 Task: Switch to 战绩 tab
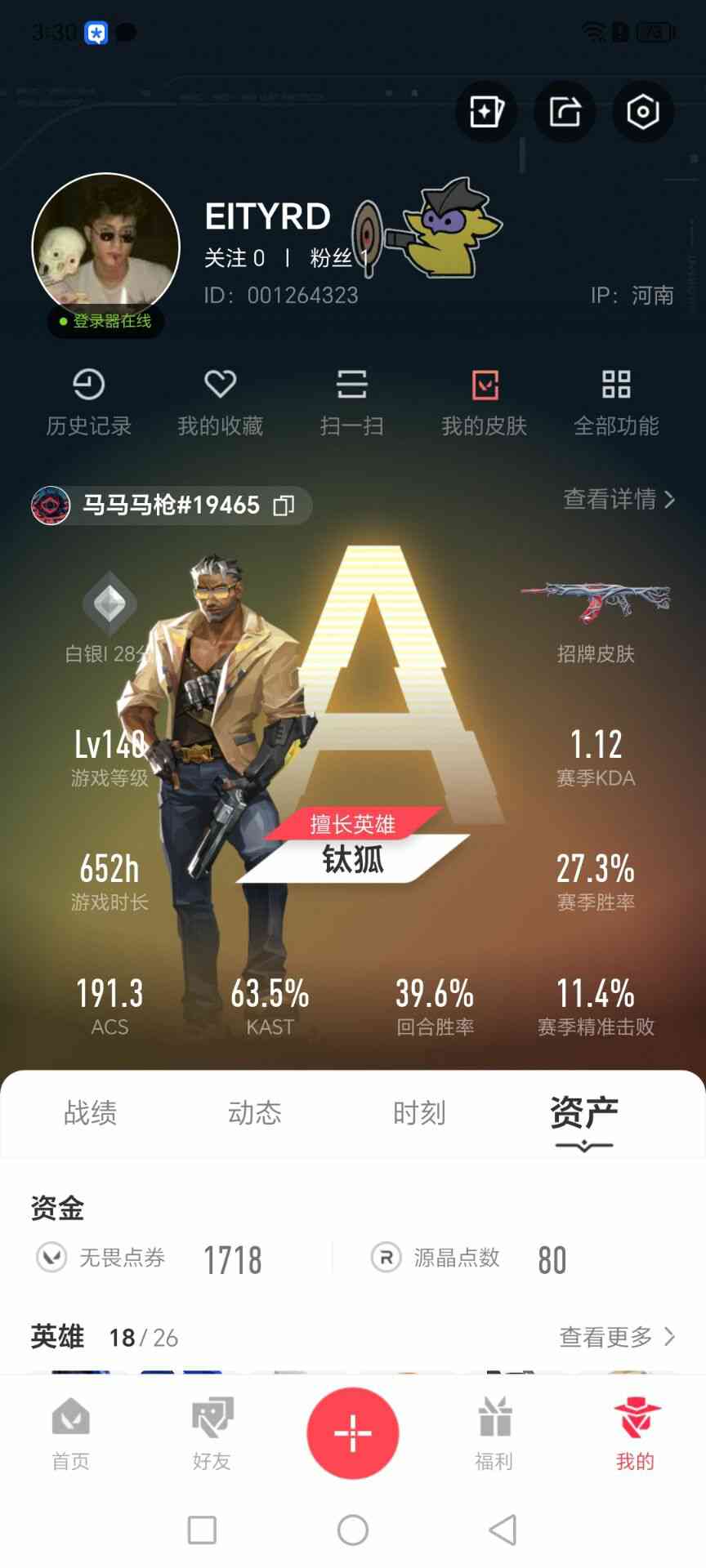91,1113
